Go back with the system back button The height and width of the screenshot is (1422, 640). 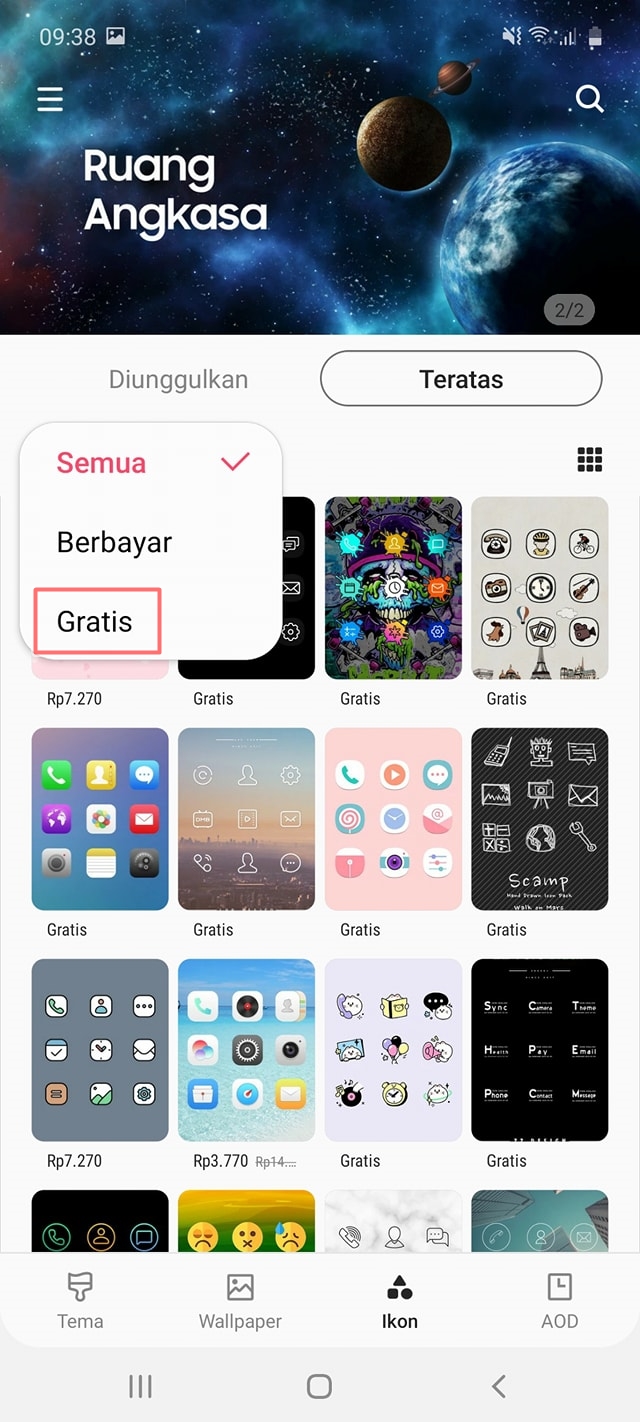(499, 1386)
